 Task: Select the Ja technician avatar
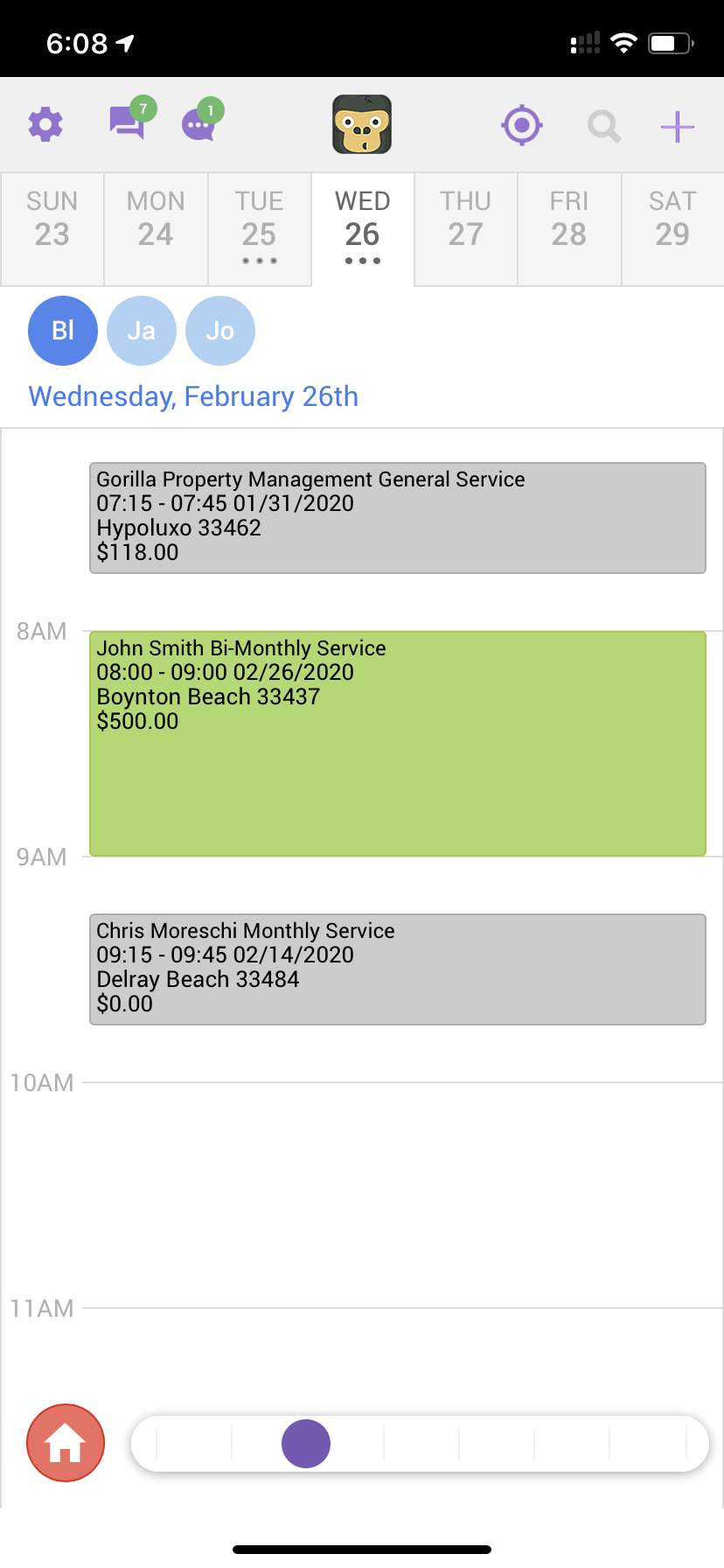[142, 331]
